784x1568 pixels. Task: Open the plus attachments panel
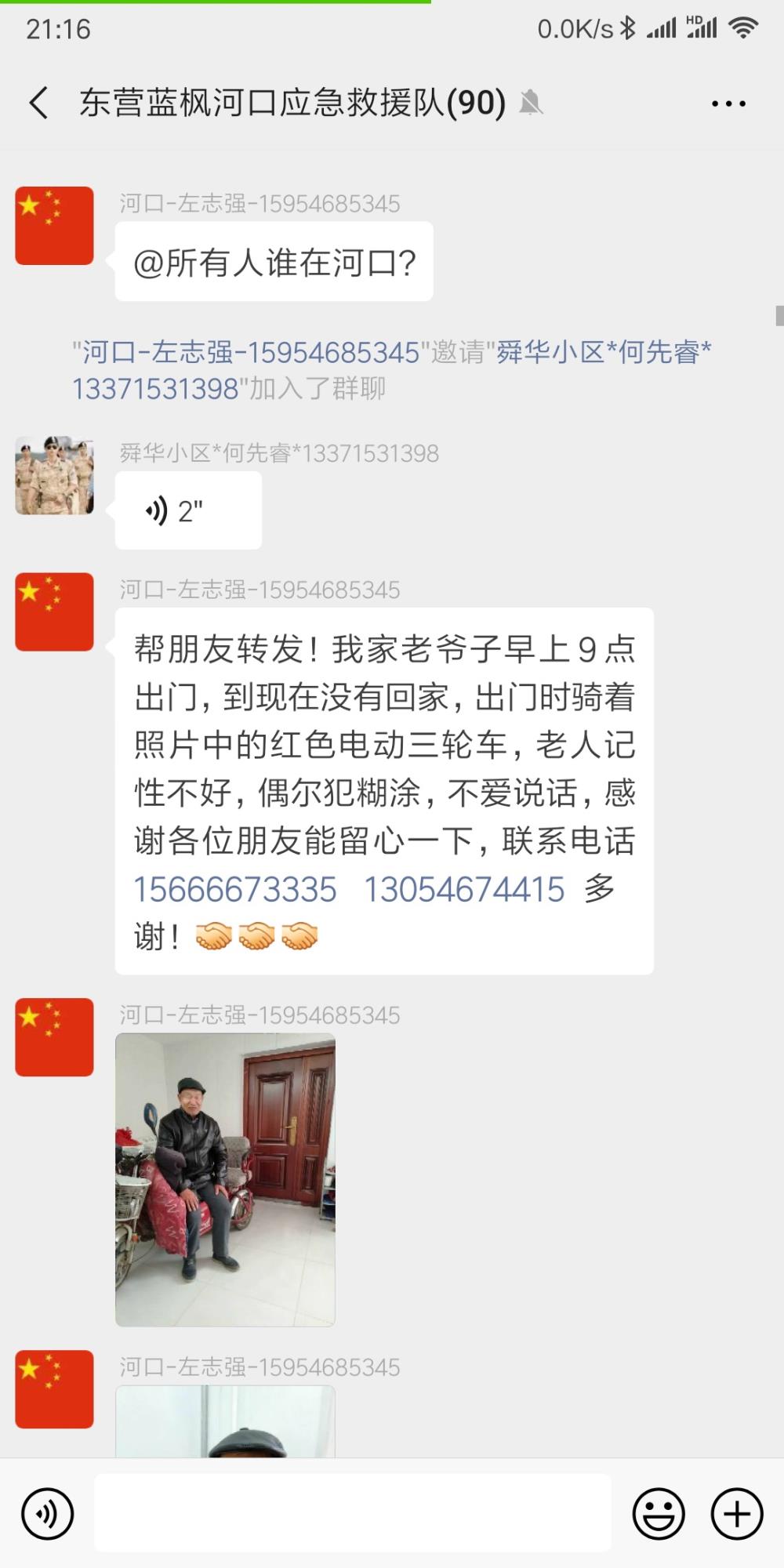point(737,1514)
